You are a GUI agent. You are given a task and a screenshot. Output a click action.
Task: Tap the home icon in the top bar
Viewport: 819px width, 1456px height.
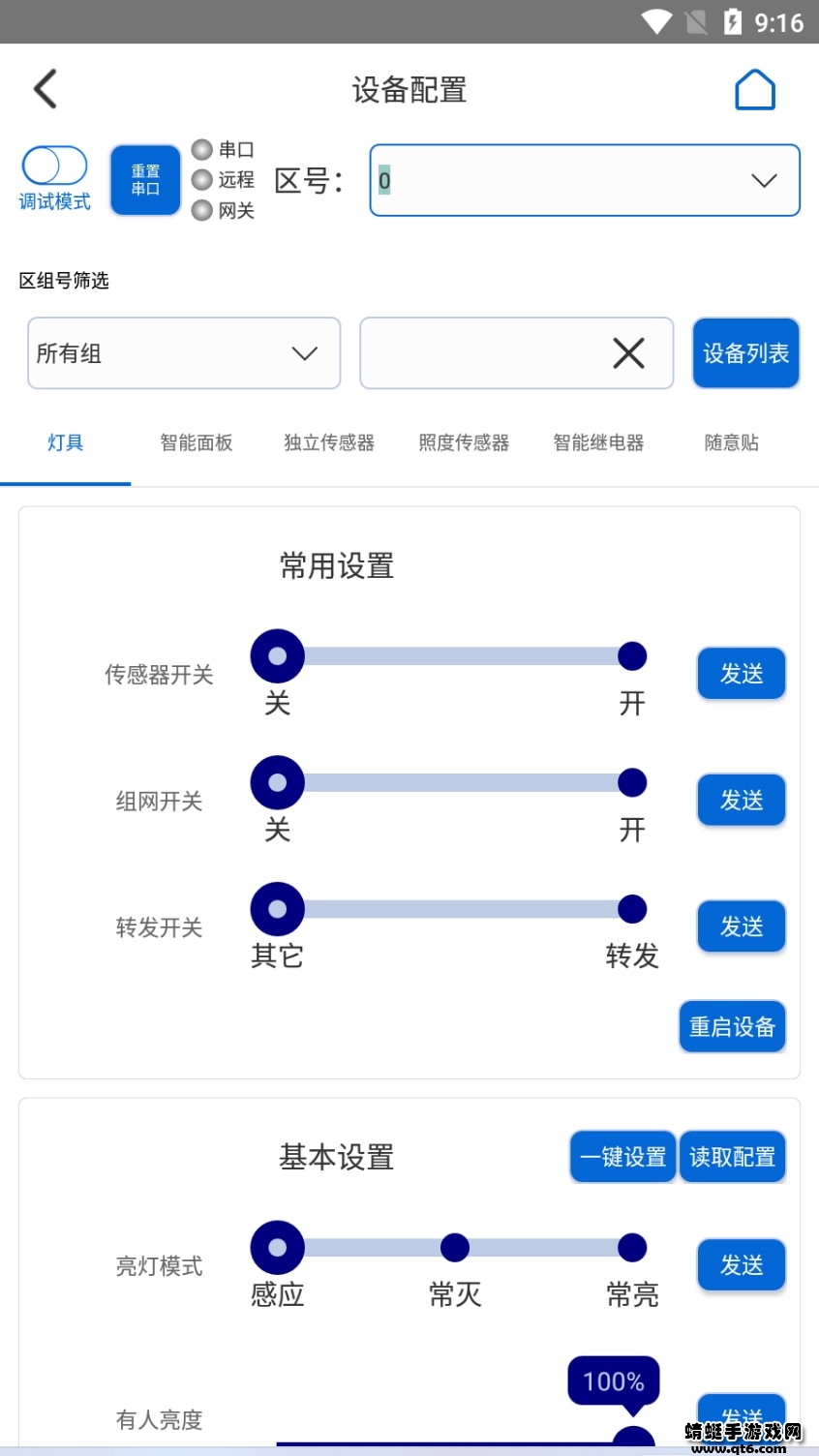click(x=754, y=88)
